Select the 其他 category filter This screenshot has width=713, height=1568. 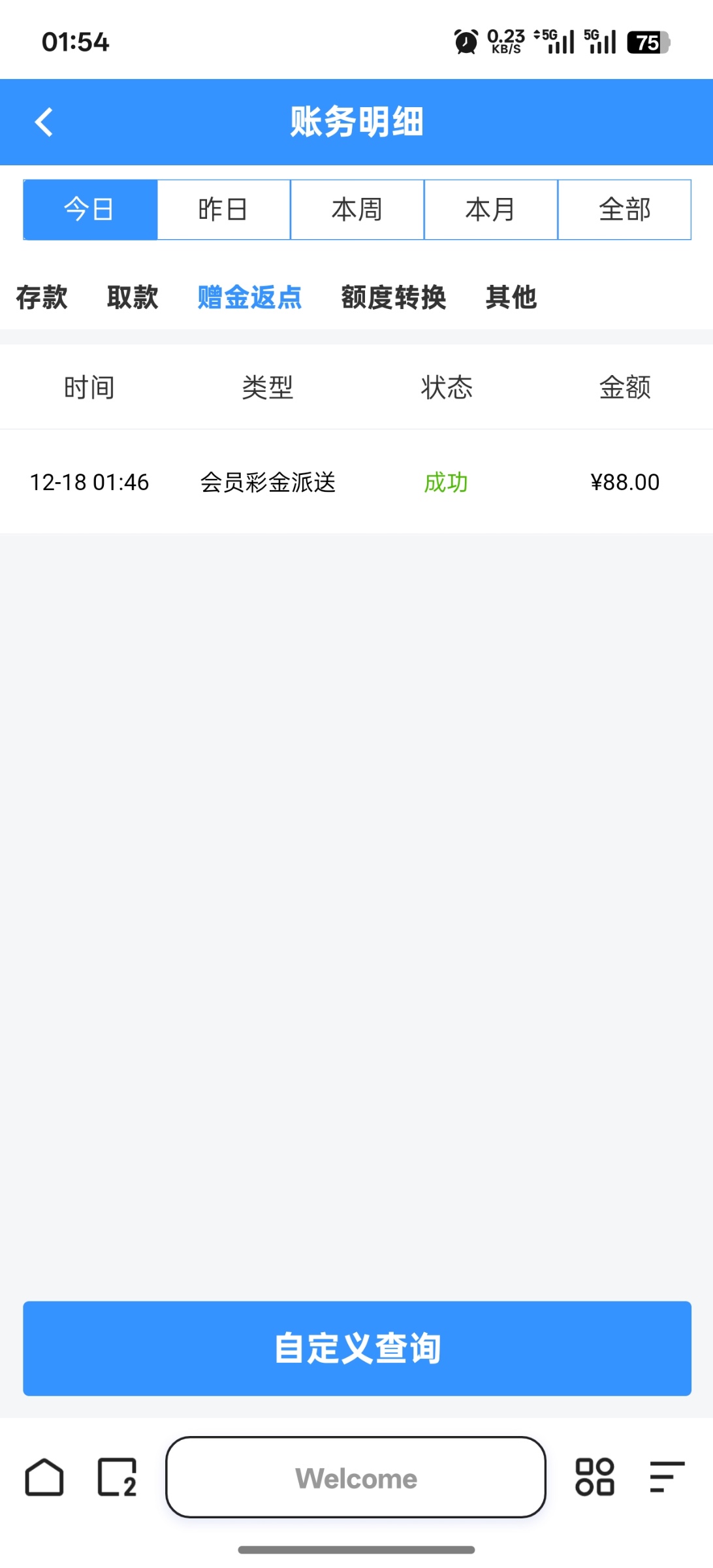511,297
